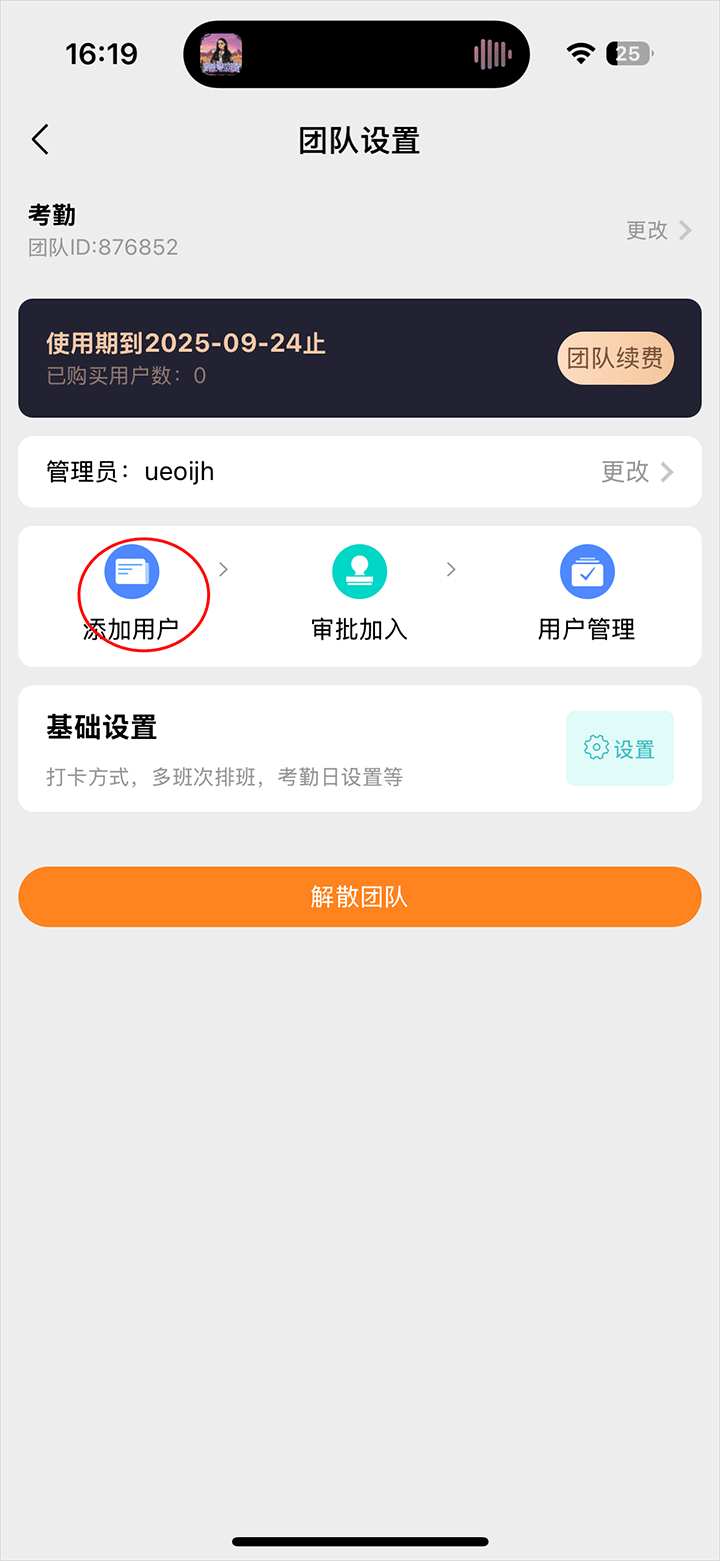The height and width of the screenshot is (1561, 720).
Task: Open 基础设置 via the 设置 button
Action: pyautogui.click(x=619, y=749)
